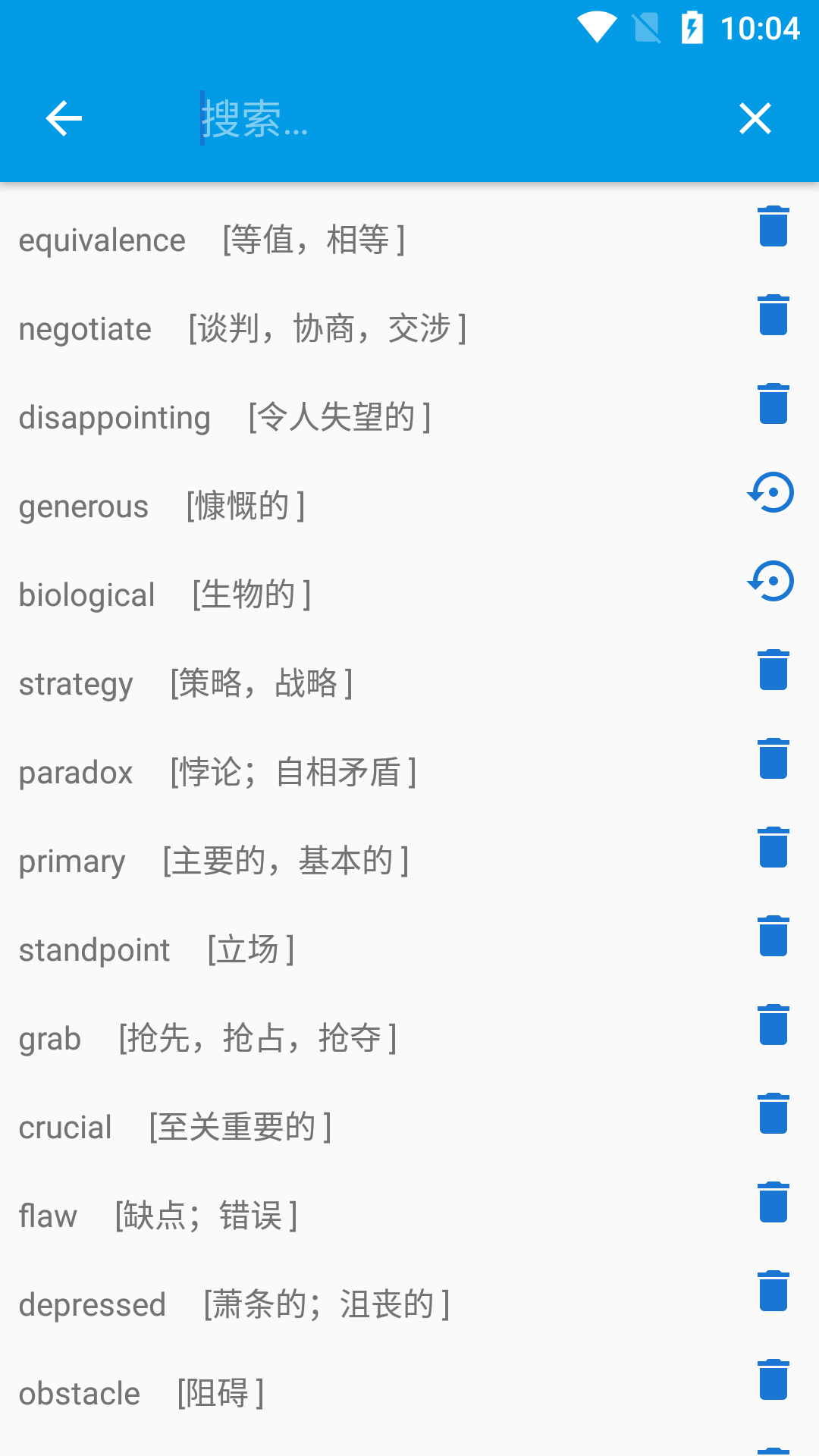Delete the word "paradox"
Viewport: 819px width, 1456px height.
coord(771,758)
